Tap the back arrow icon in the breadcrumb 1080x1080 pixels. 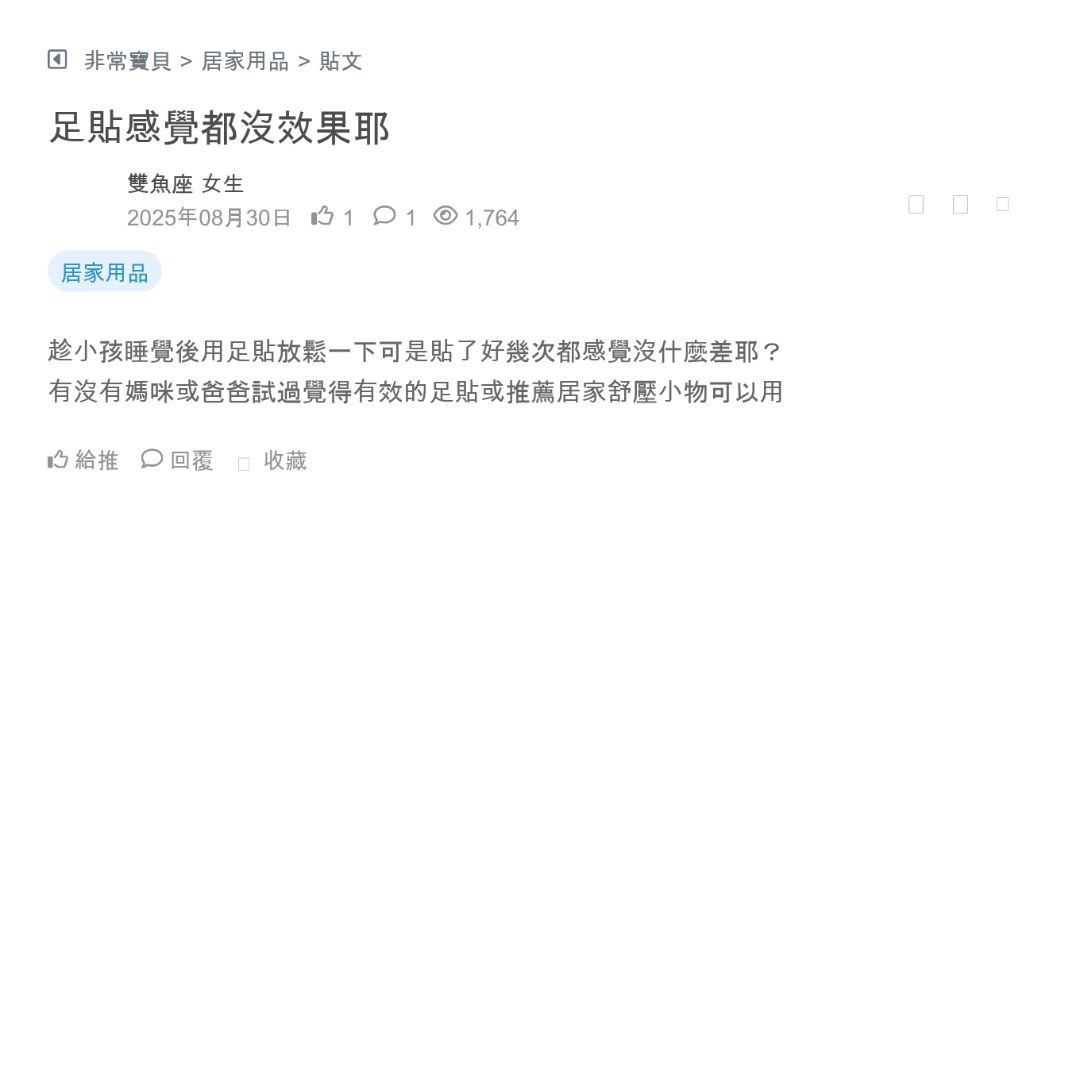coord(57,60)
